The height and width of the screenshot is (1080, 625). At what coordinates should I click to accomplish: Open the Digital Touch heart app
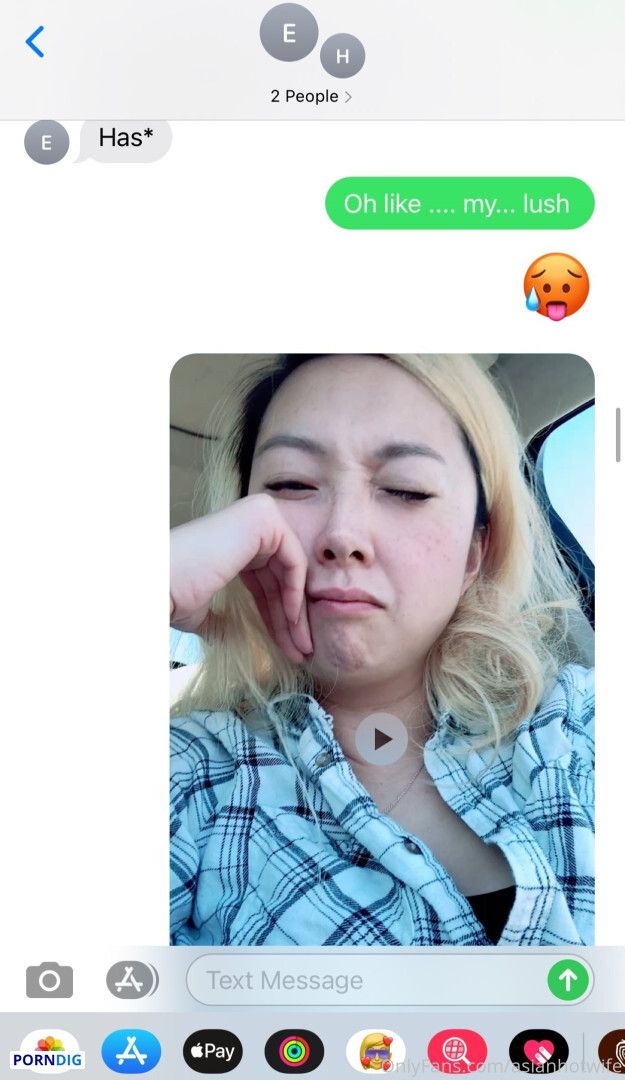point(539,1051)
